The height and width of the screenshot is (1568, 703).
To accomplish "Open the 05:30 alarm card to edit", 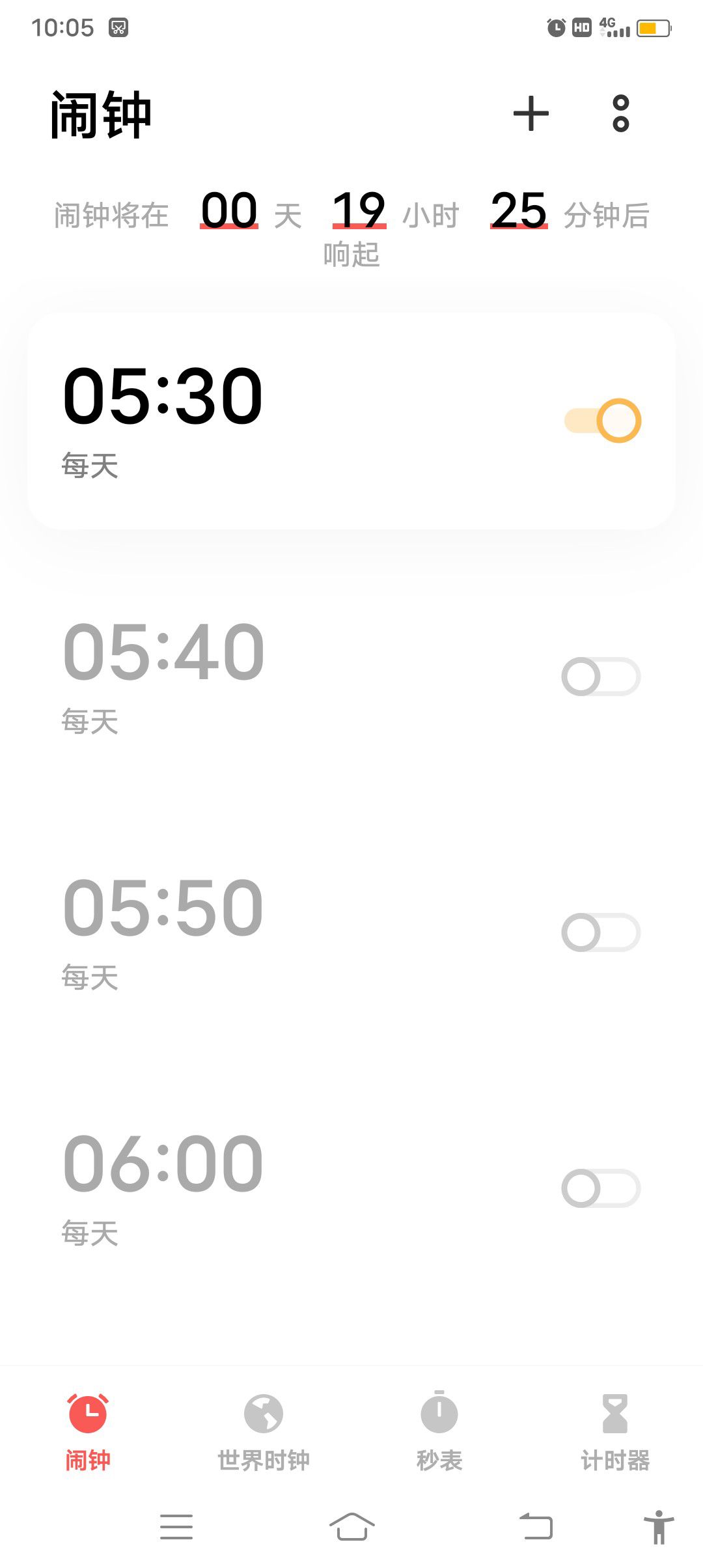I will 351,421.
